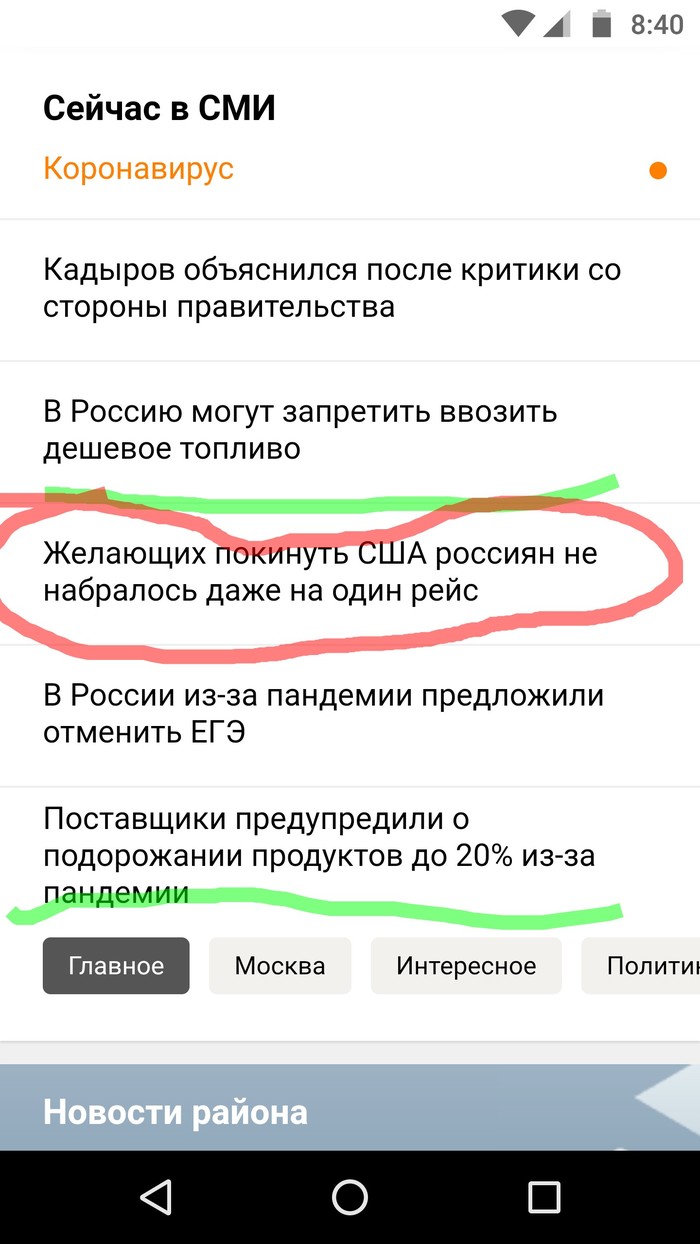
Task: Switch to the Политика tab
Action: [x=650, y=966]
